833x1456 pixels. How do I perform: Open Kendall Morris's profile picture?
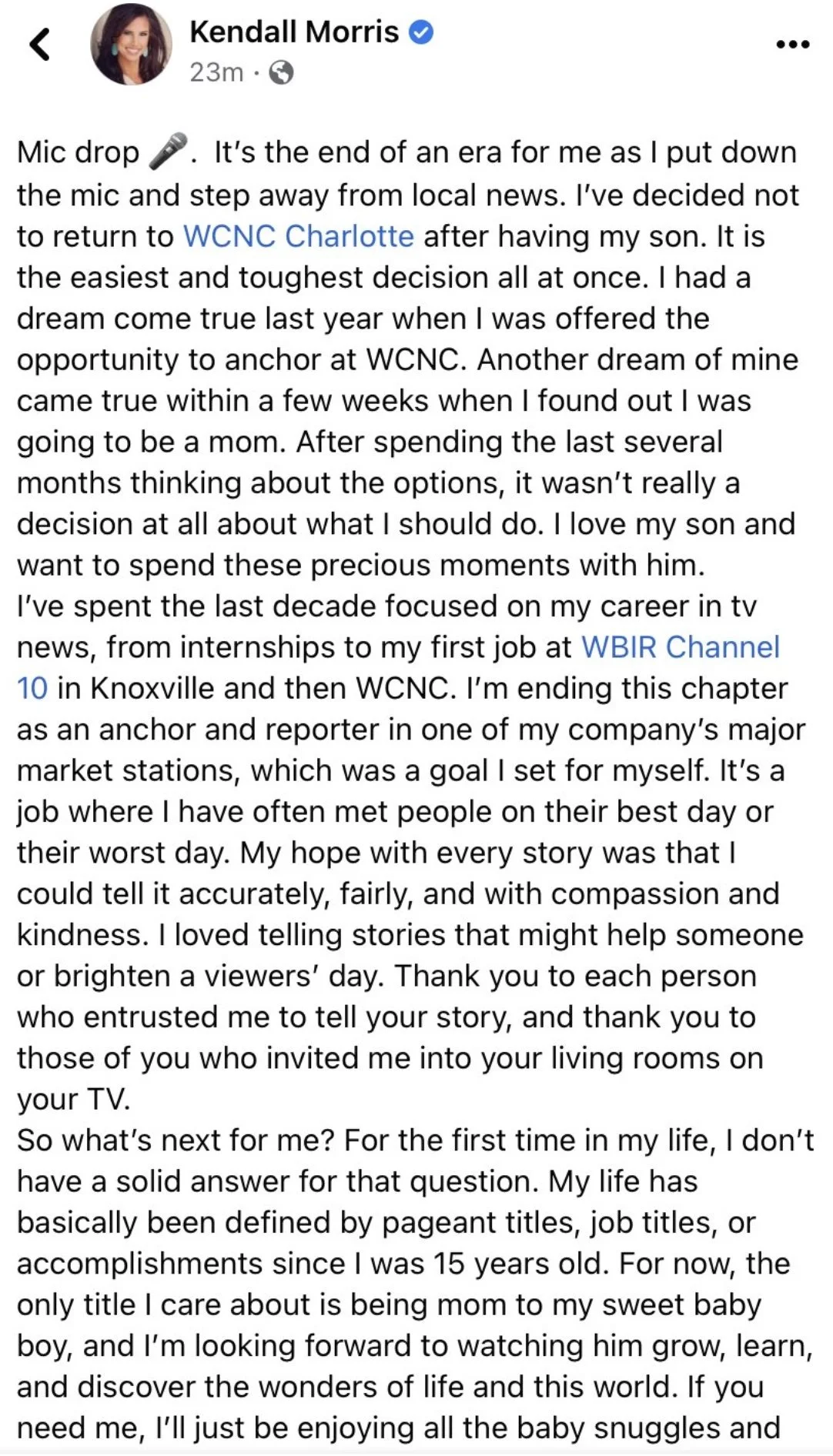point(131,45)
